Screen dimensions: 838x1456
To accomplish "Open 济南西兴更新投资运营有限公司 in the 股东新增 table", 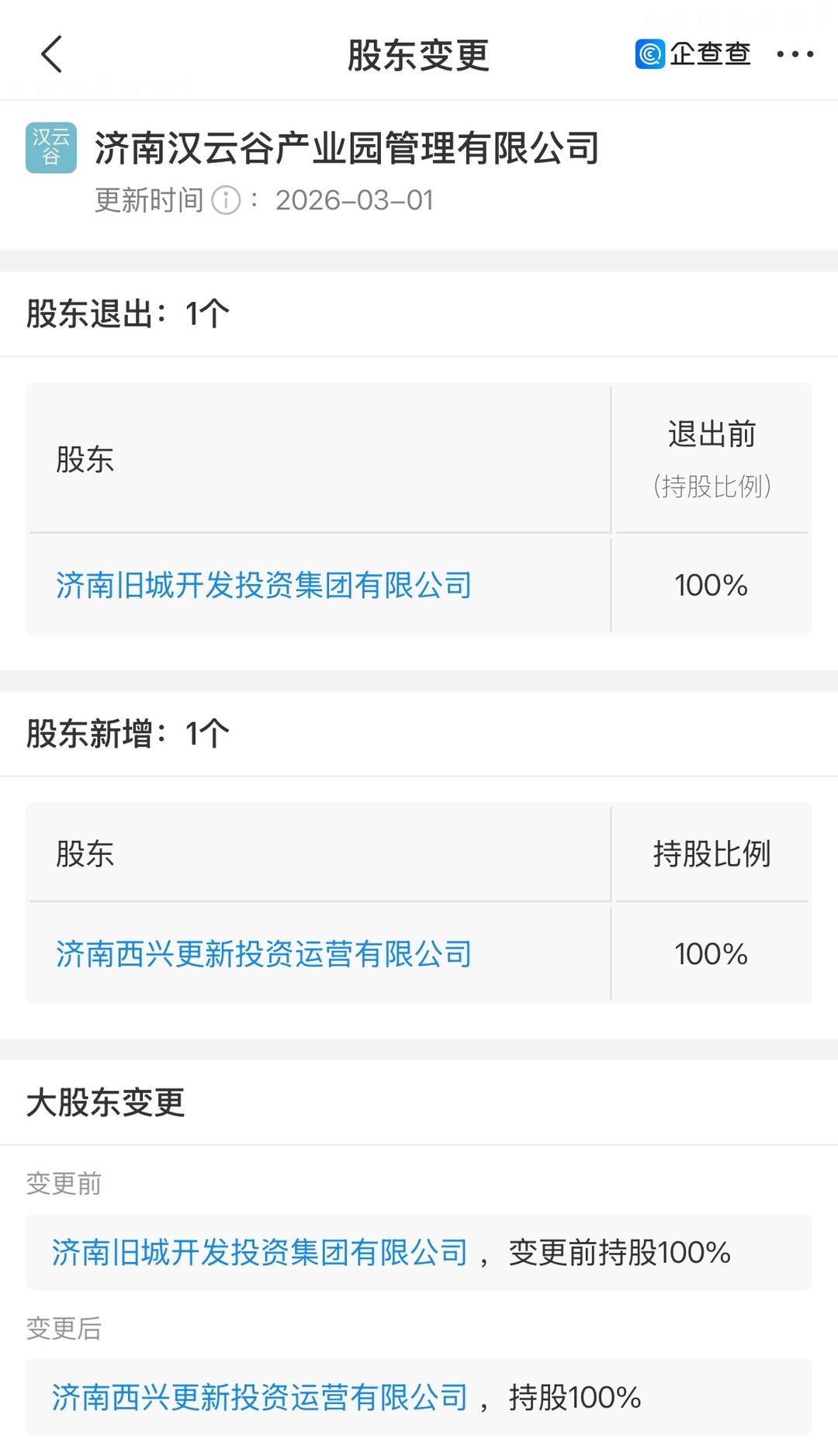I will pos(264,953).
